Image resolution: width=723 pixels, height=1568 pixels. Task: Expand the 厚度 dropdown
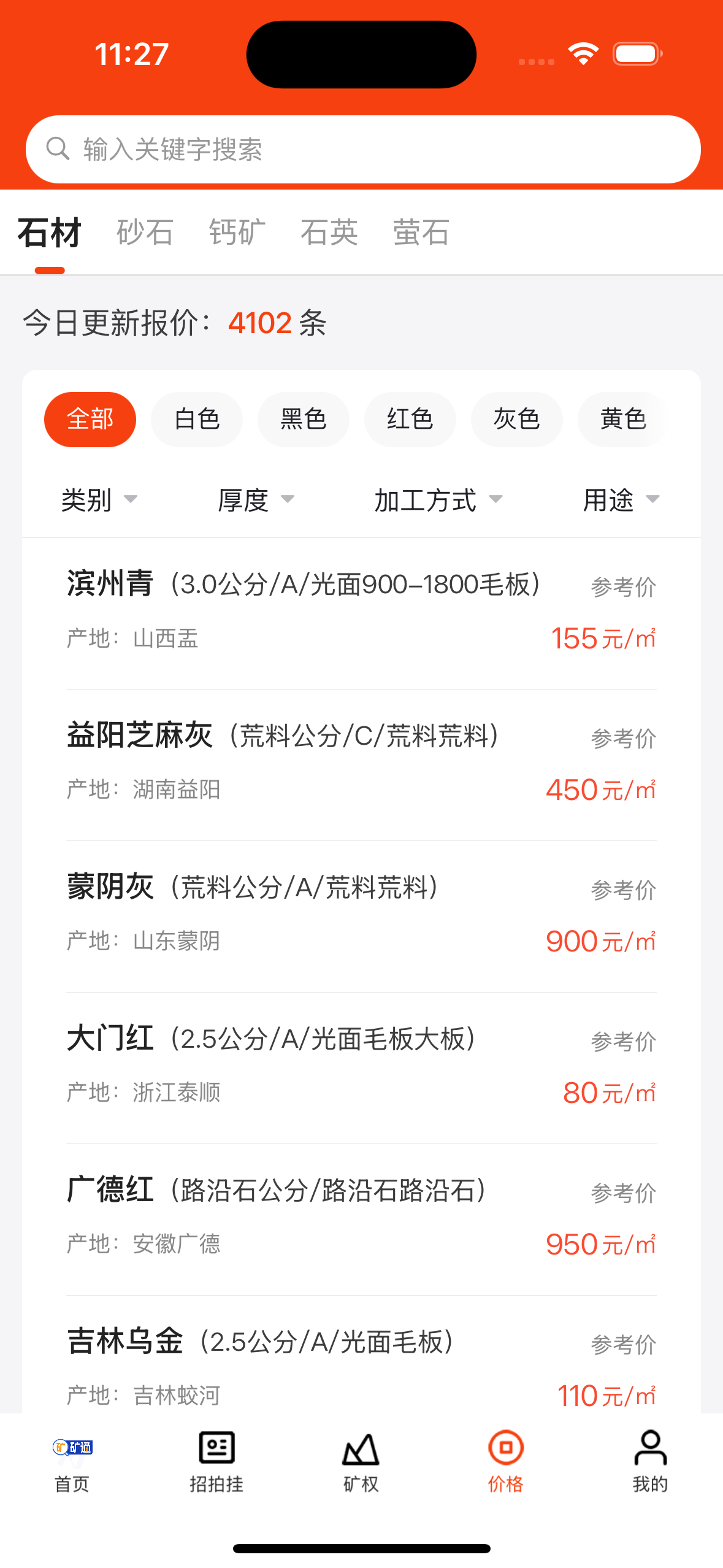pos(256,500)
